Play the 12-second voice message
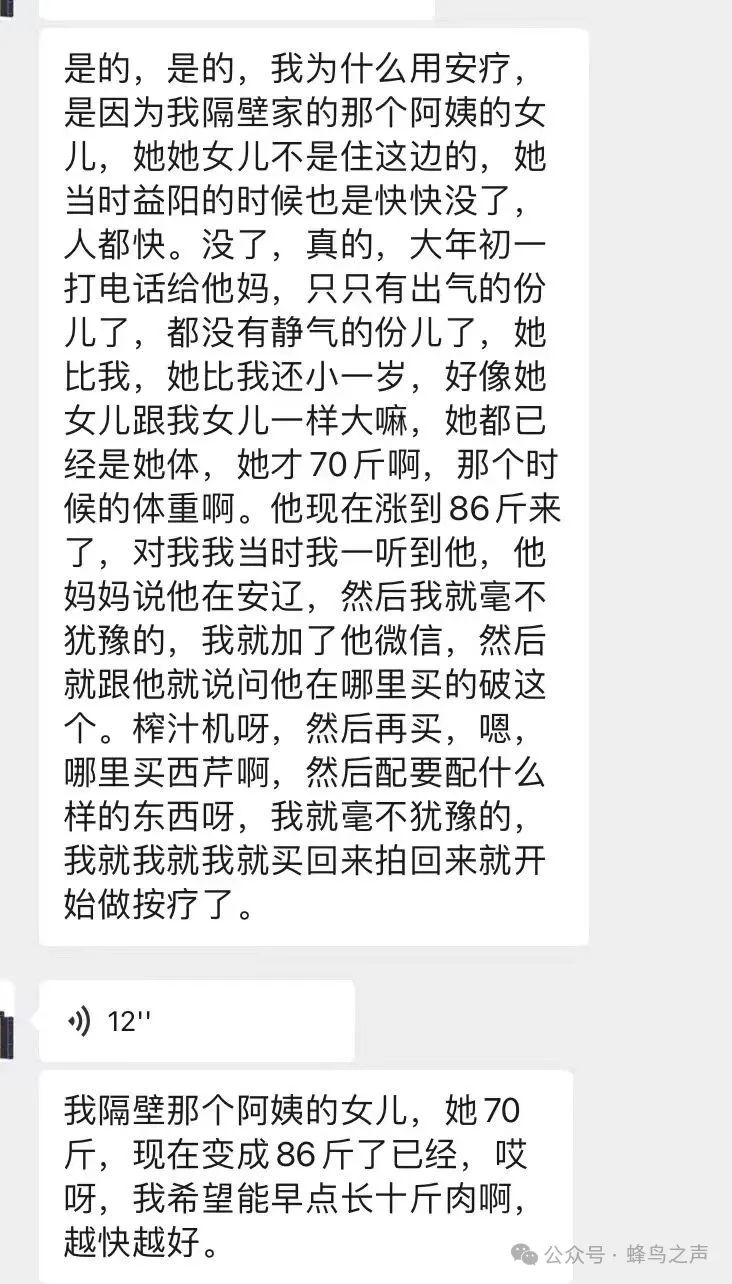 (x=196, y=1021)
